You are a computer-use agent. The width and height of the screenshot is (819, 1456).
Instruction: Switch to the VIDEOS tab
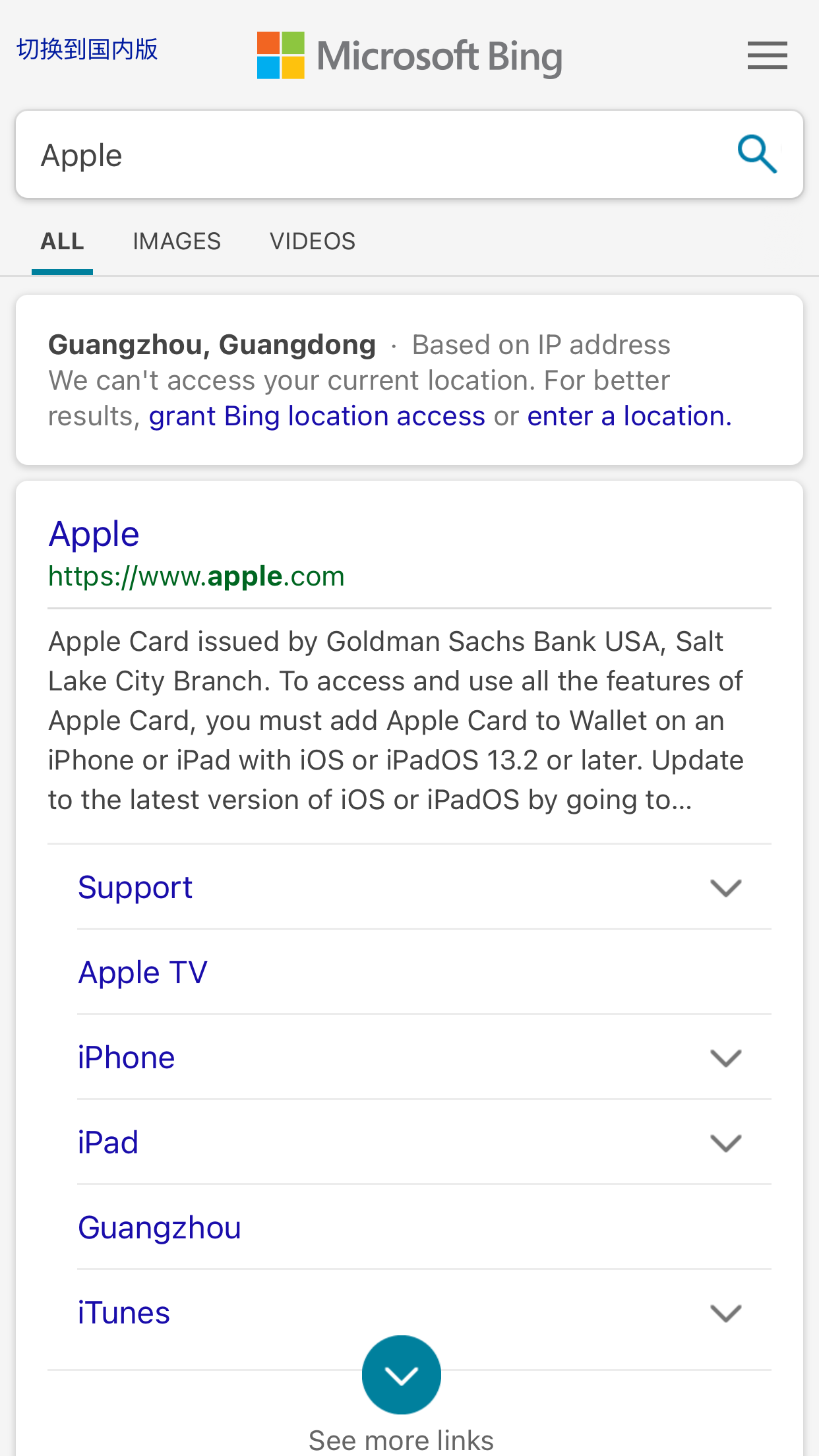pos(312,241)
